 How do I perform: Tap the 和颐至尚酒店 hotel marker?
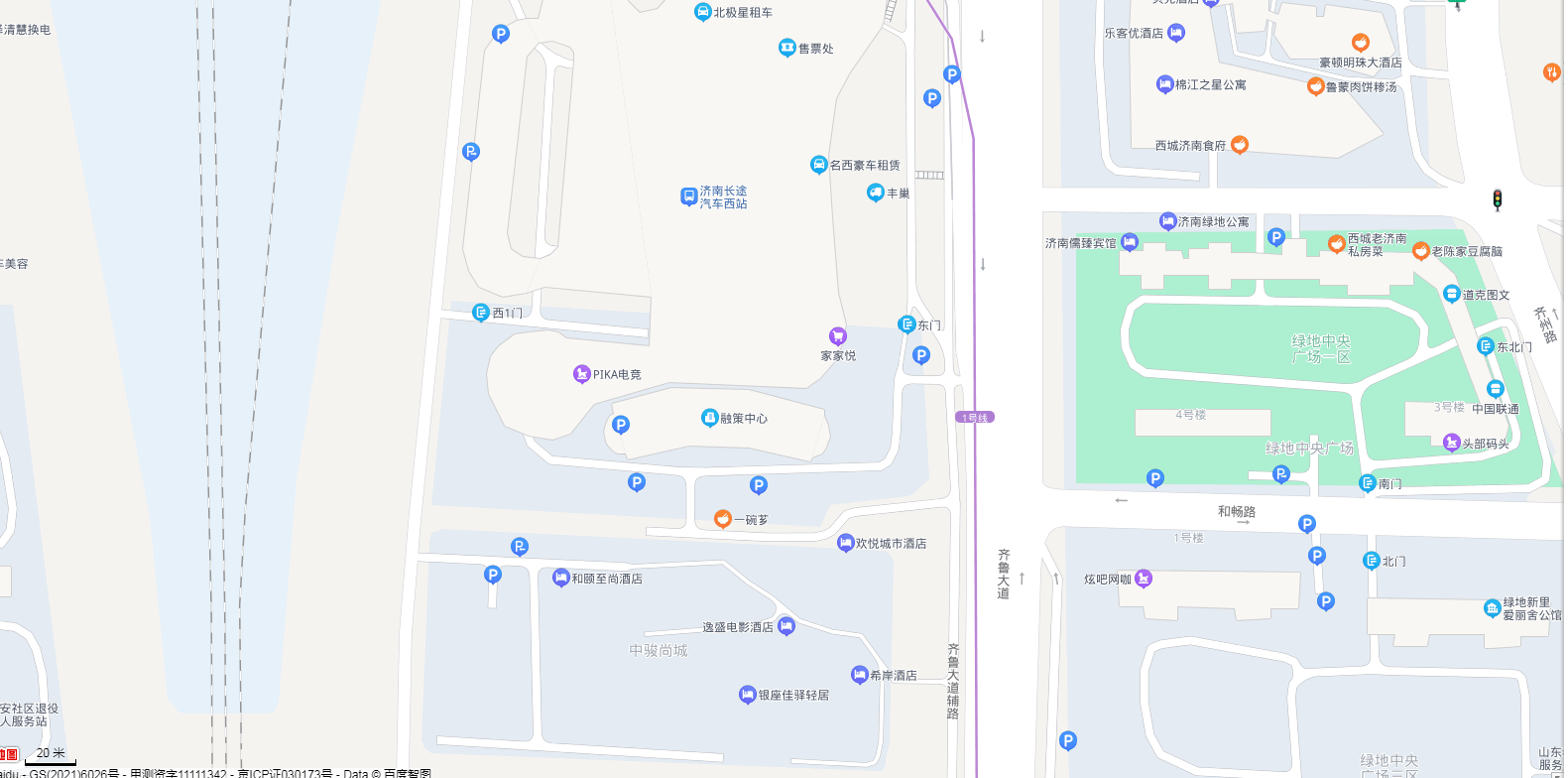(560, 578)
